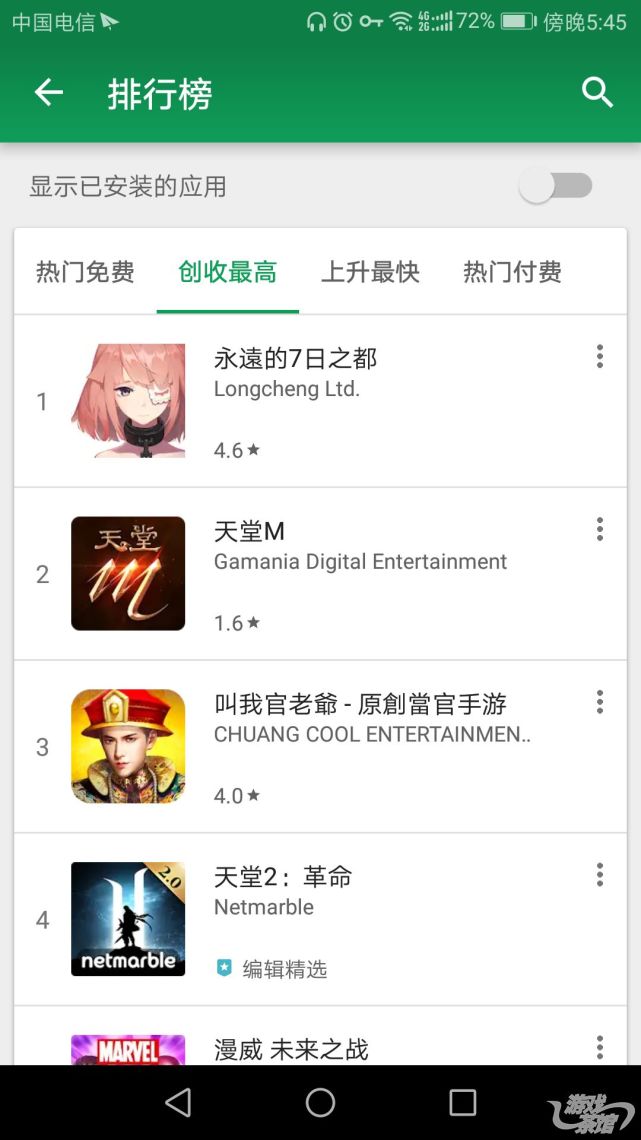Open the 漫威 未来之战 app listing
The height and width of the screenshot is (1140, 641).
tap(291, 1049)
